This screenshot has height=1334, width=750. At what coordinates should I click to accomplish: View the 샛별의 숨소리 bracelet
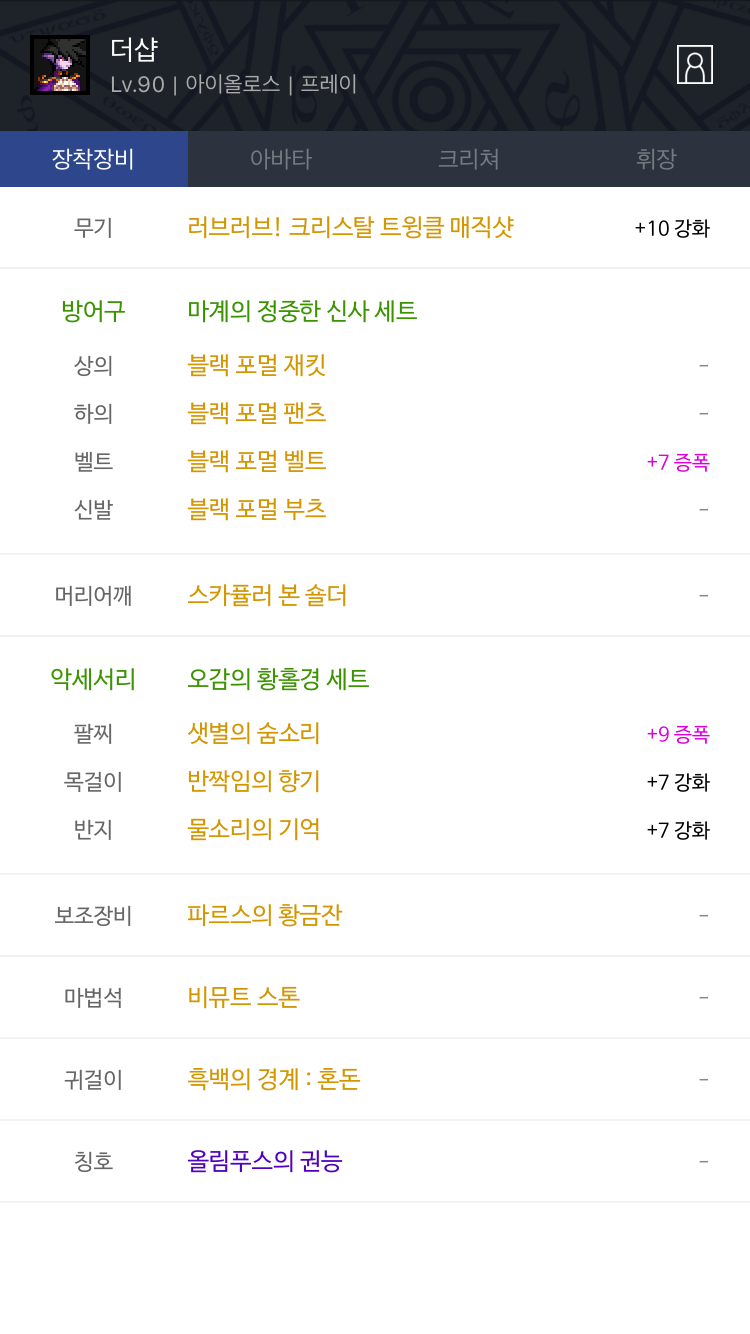click(254, 734)
